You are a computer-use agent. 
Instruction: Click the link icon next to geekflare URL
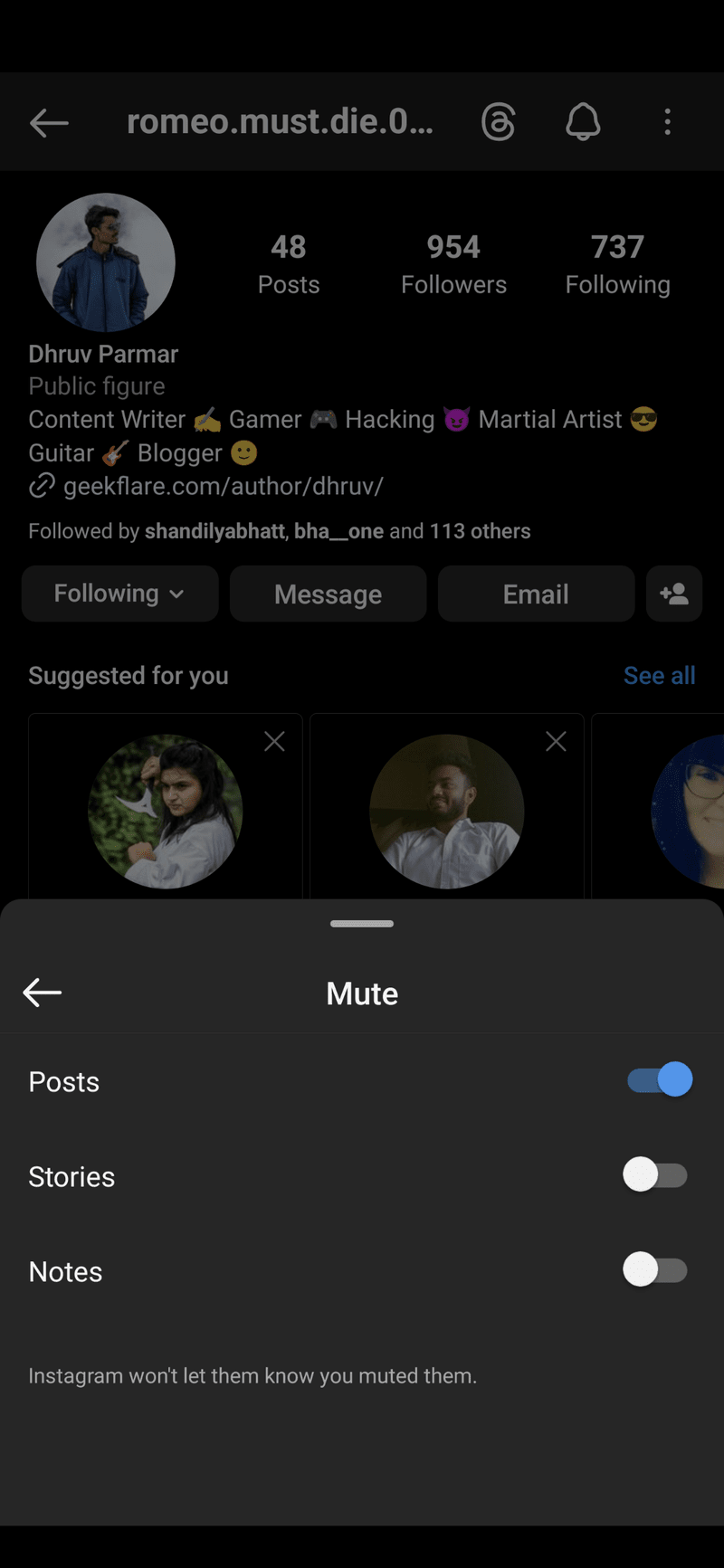click(41, 486)
